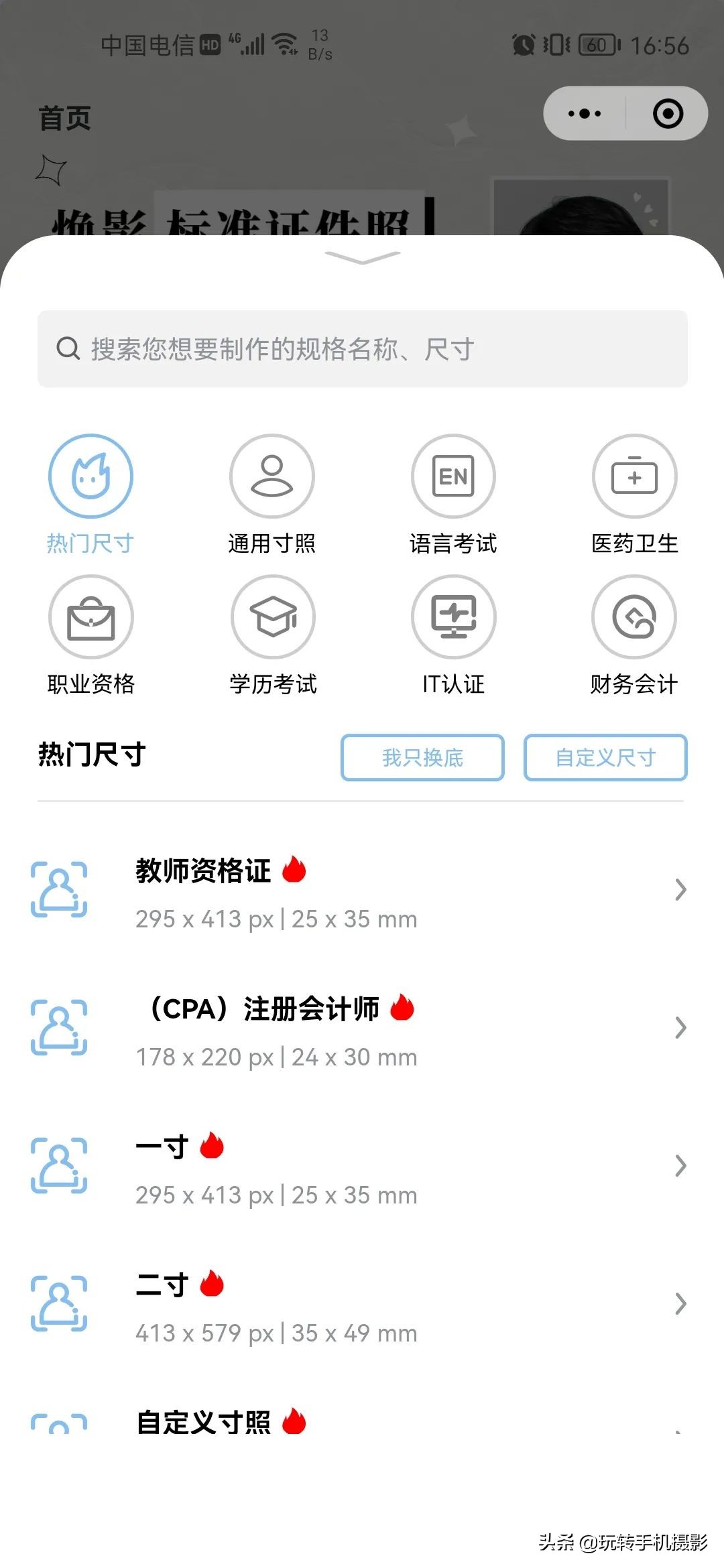Screen dimensions: 724x1568
Task: Select the 热门尺寸 flame category icon
Action: click(x=92, y=476)
